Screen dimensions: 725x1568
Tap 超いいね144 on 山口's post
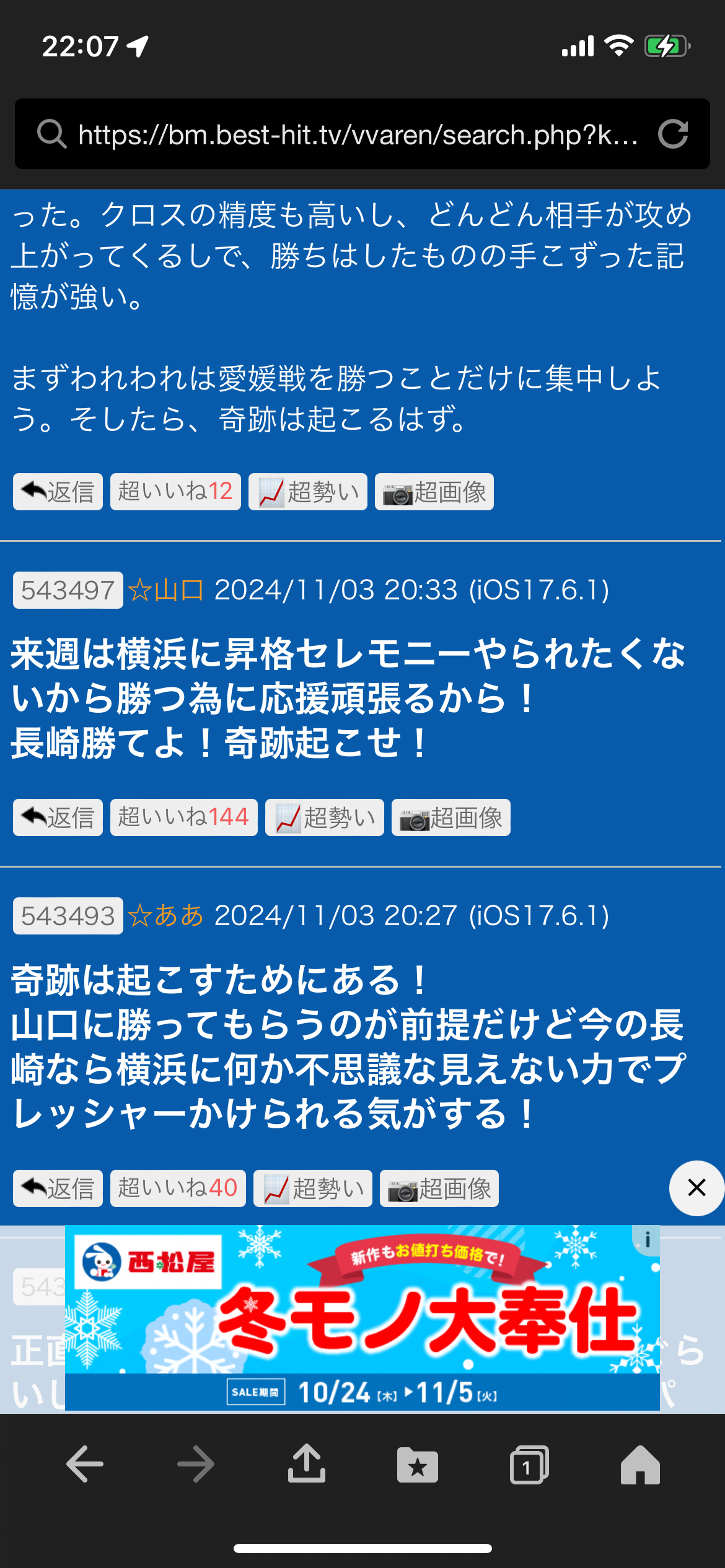183,817
